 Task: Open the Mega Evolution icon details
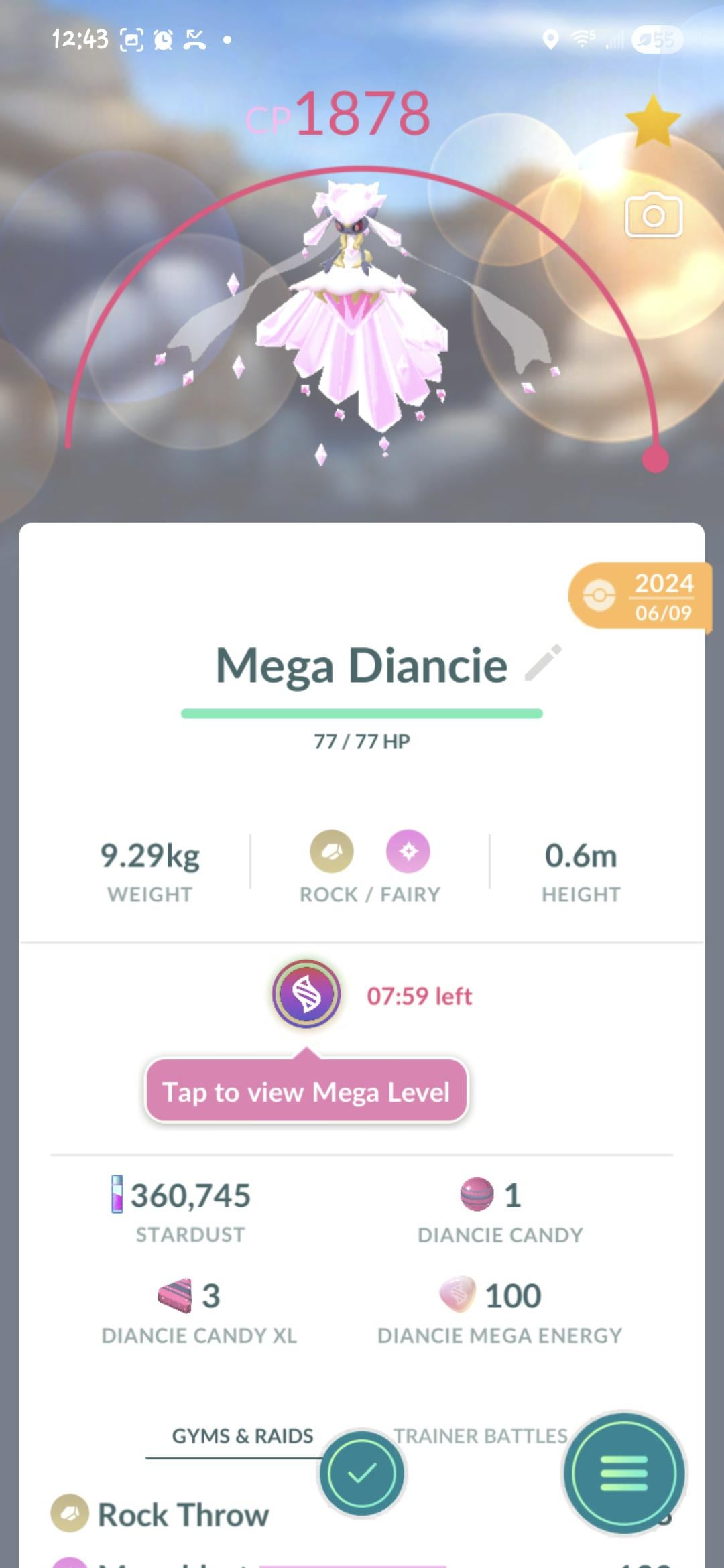click(306, 994)
